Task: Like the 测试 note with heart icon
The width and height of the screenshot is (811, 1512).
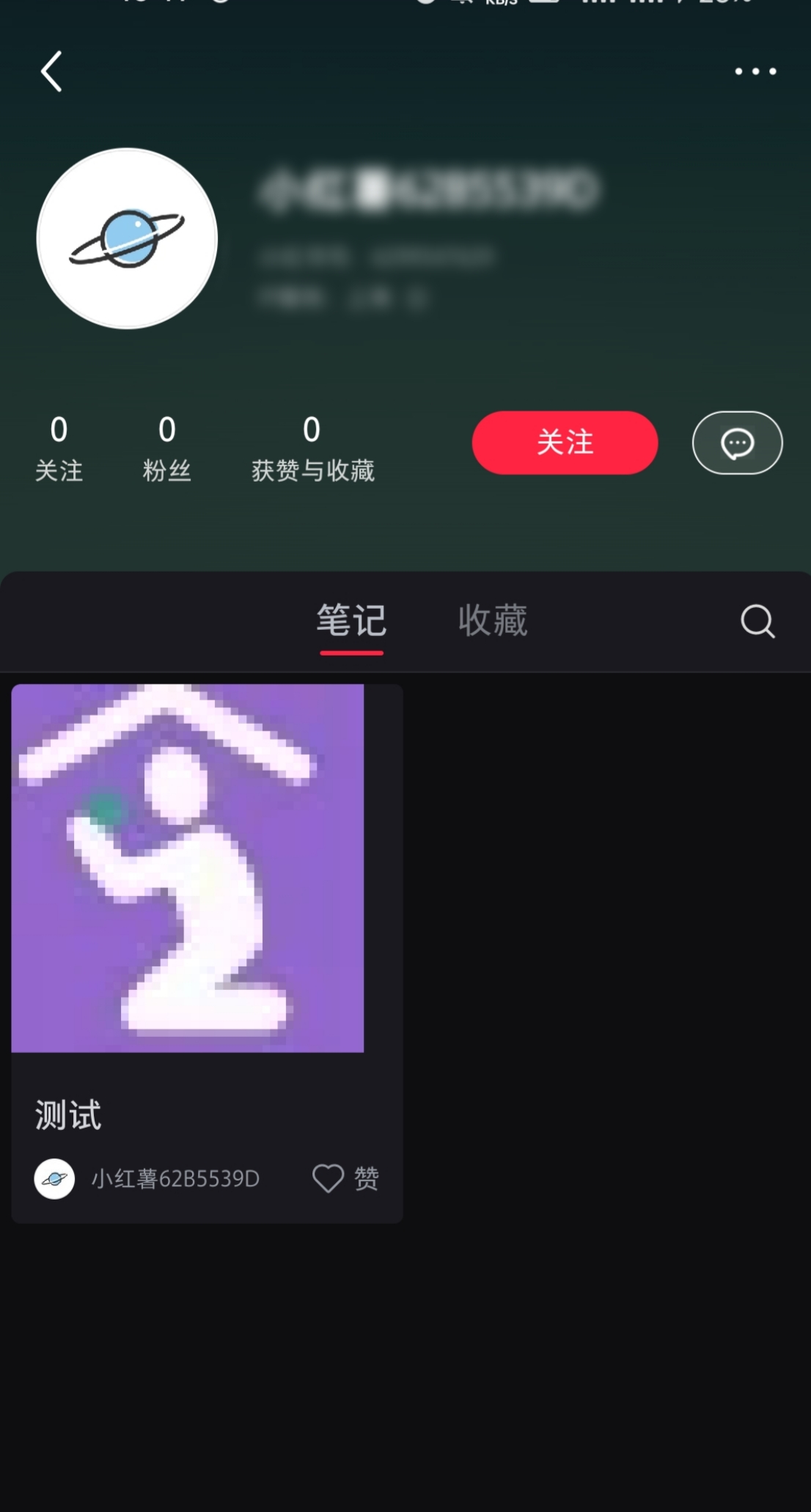Action: click(328, 1178)
